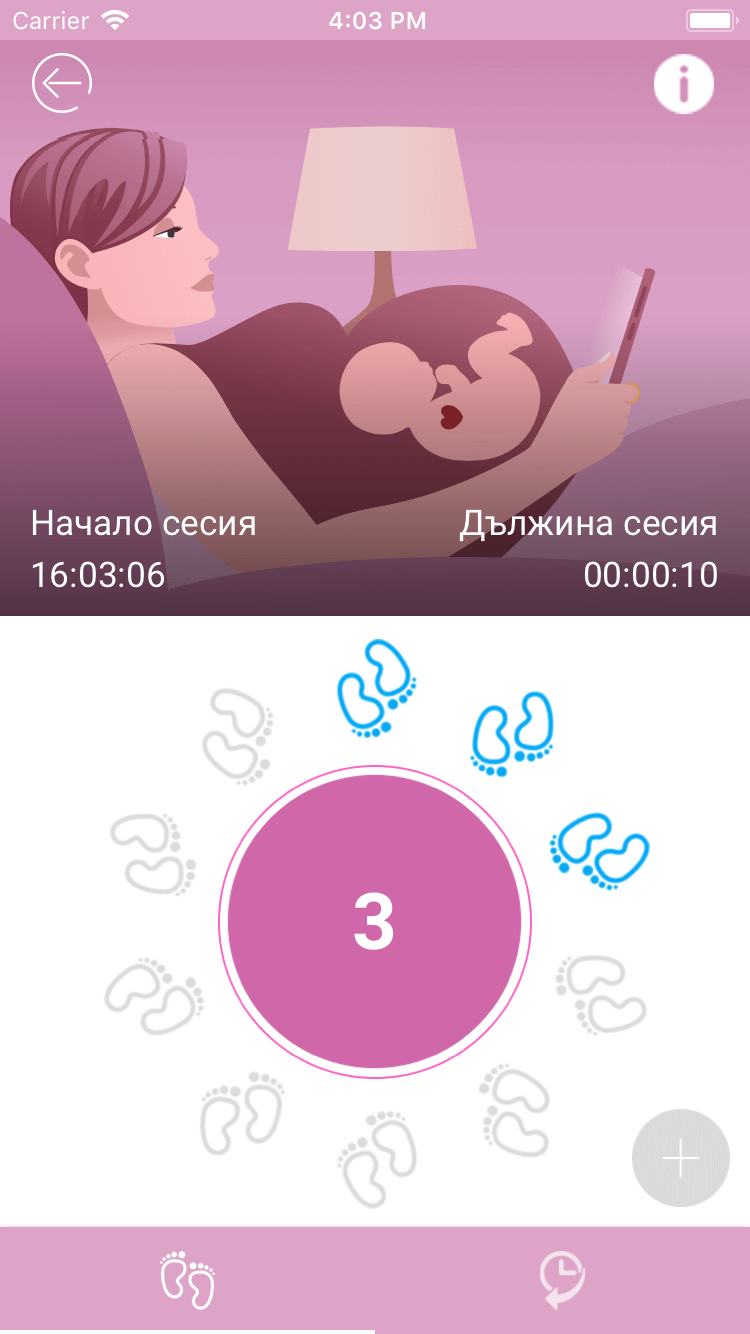750x1334 pixels.
Task: Open the history clock tab
Action: click(562, 1279)
